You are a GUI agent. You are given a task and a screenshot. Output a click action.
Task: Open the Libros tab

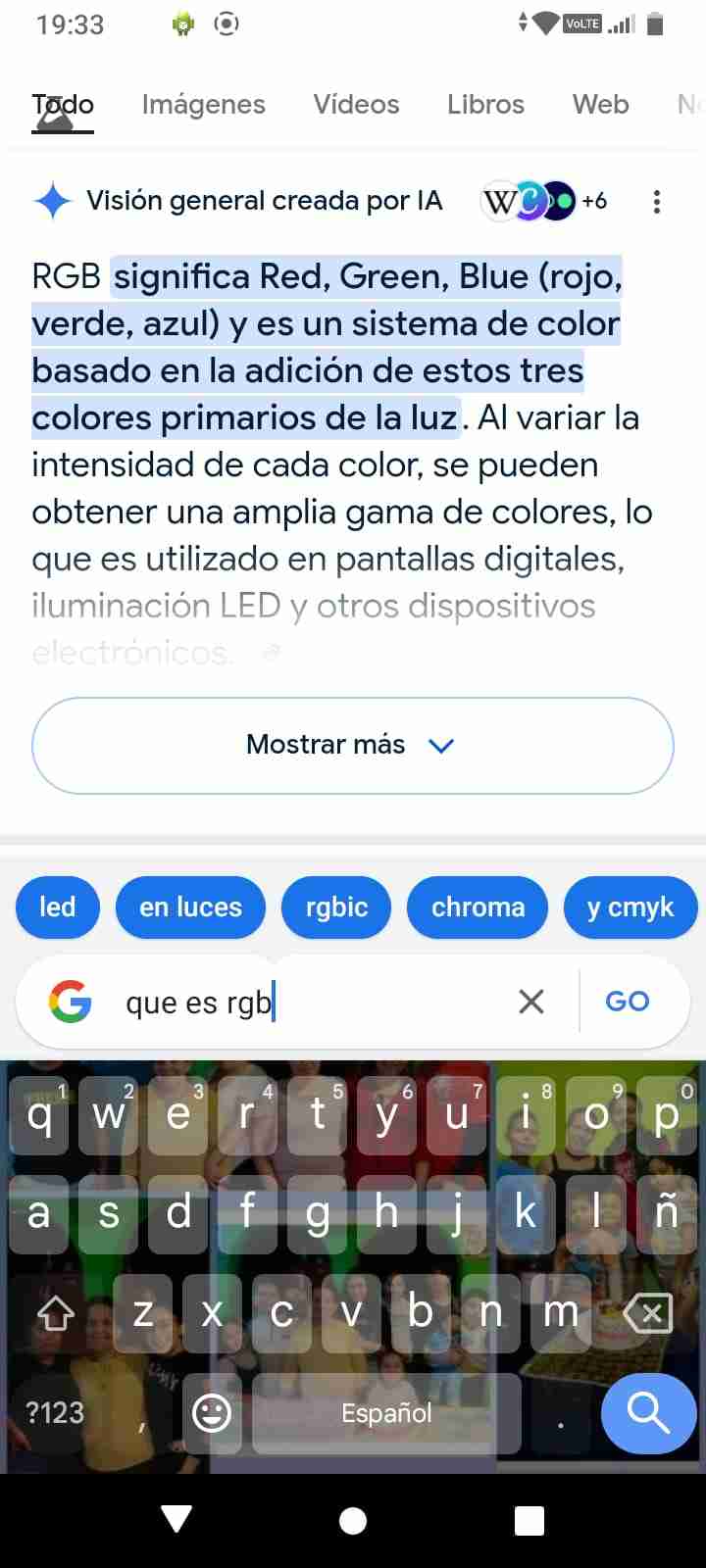point(485,104)
